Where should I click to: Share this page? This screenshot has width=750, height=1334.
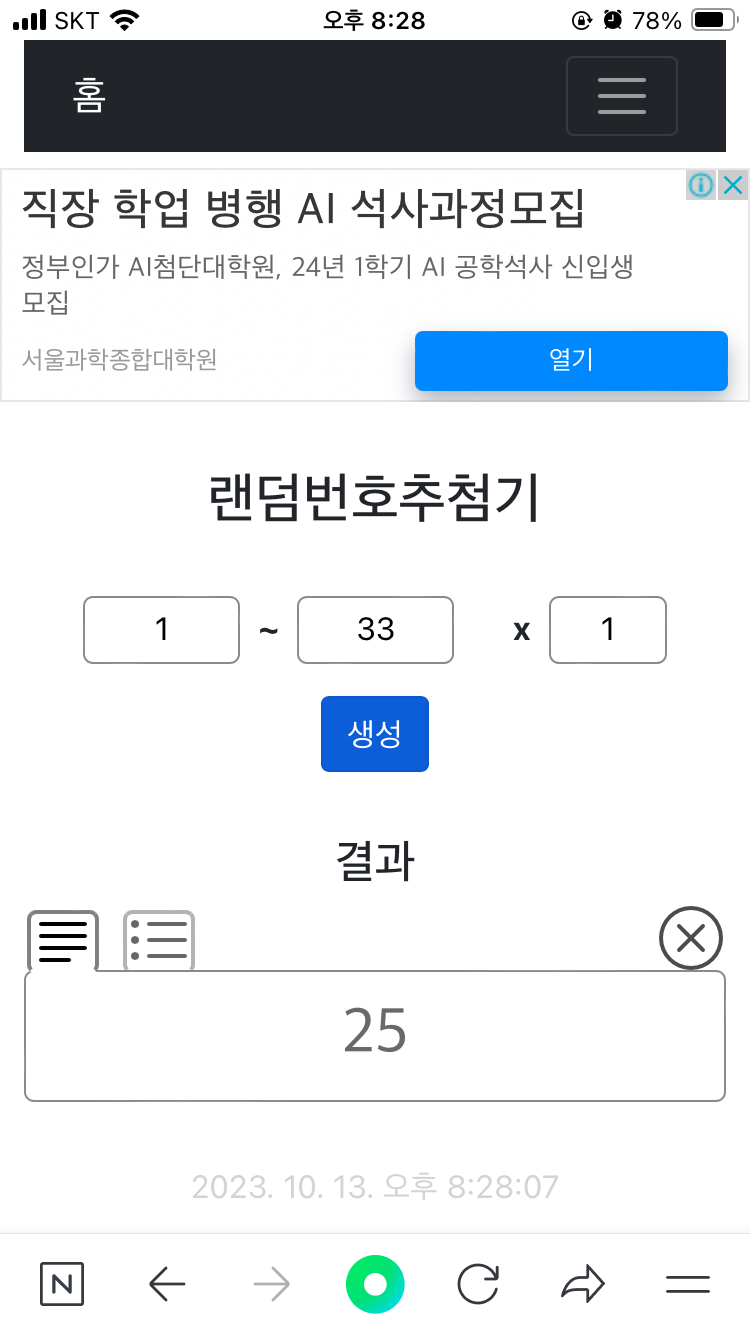coord(583,1284)
